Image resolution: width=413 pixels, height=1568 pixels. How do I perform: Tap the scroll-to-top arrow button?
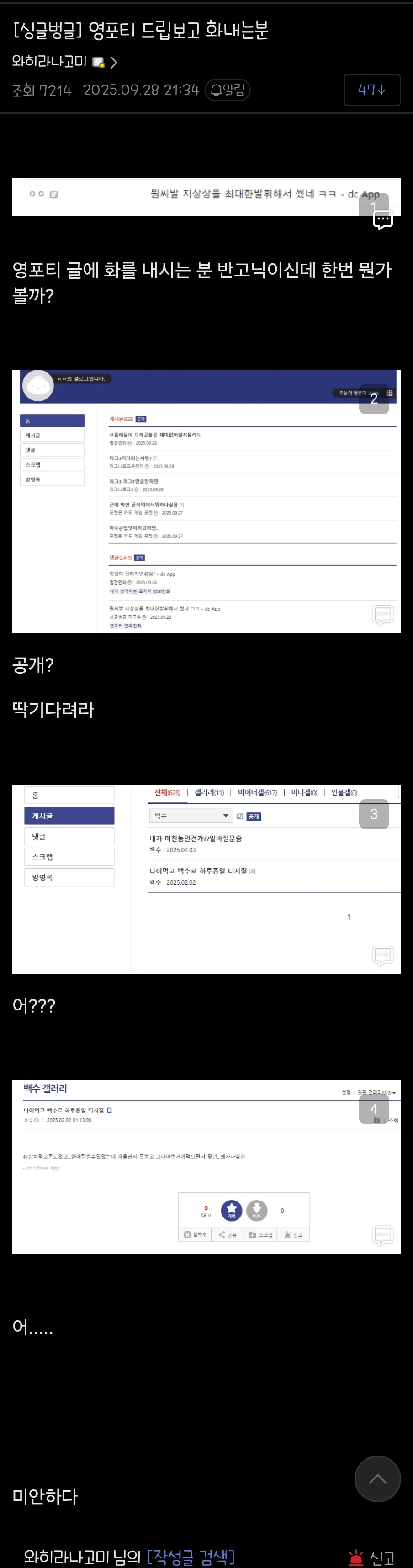point(377,1478)
